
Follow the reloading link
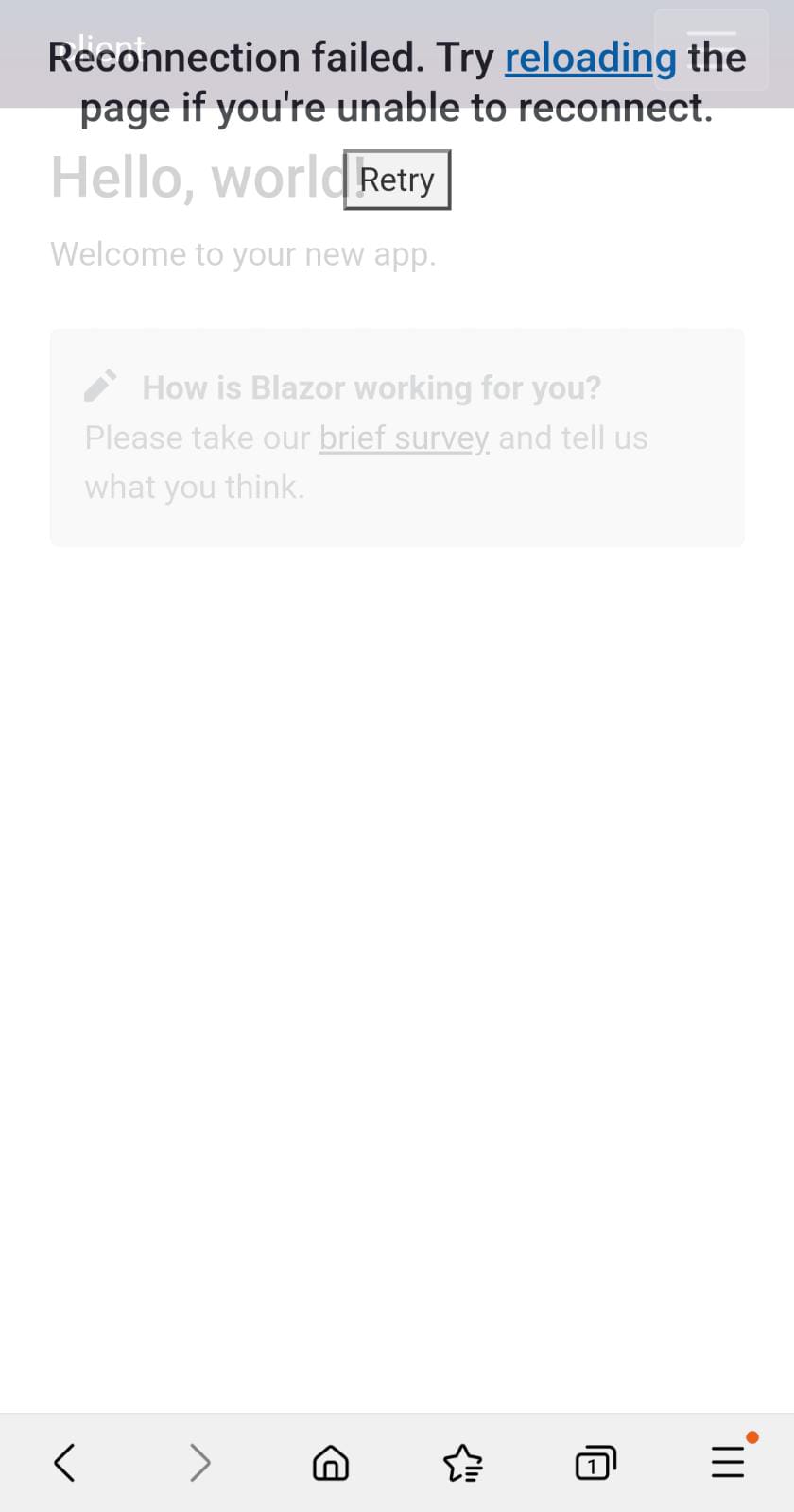click(x=590, y=59)
